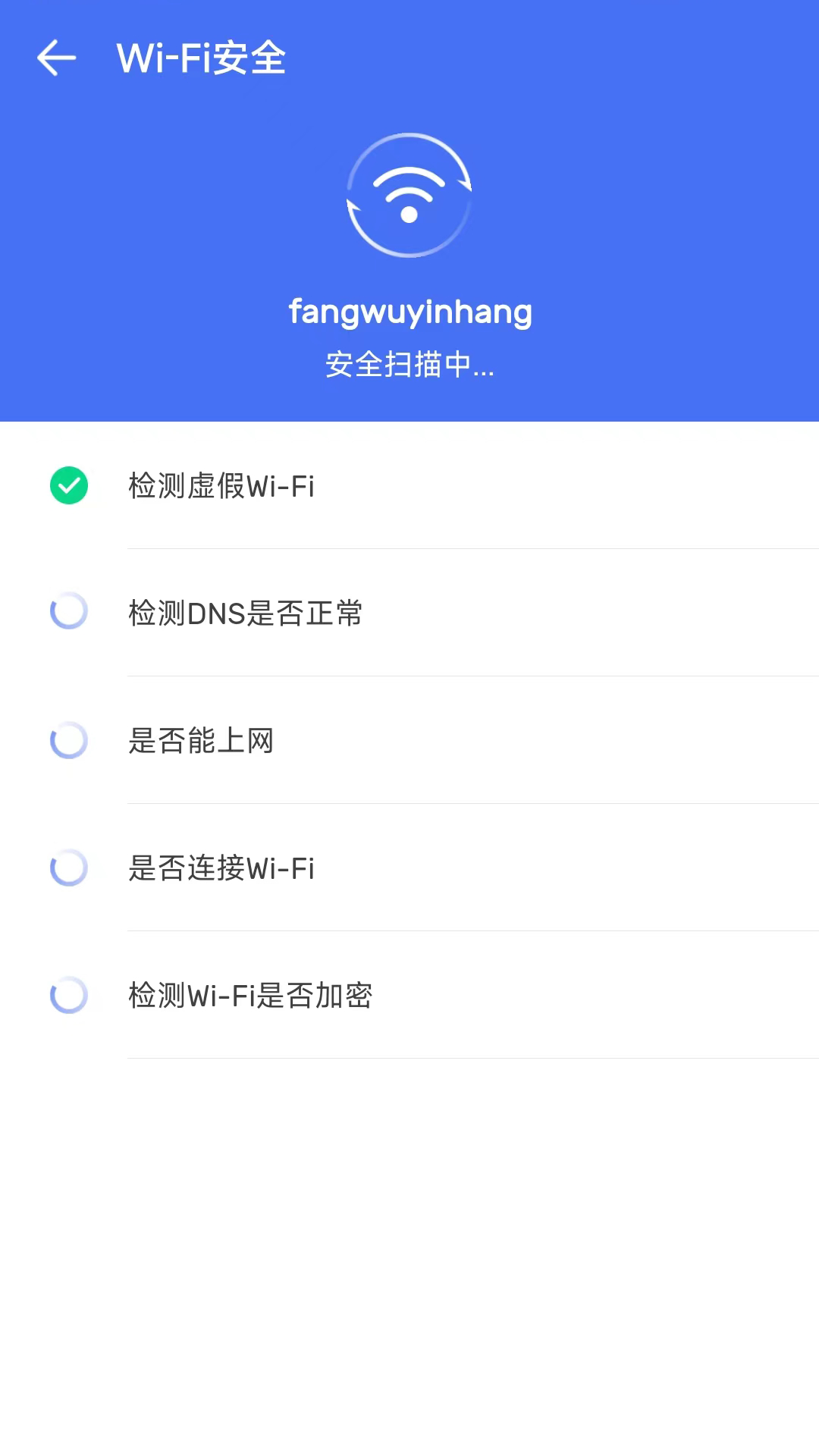Tap the circular refresh arrows around the Wi-Fi symbol

pos(409,196)
